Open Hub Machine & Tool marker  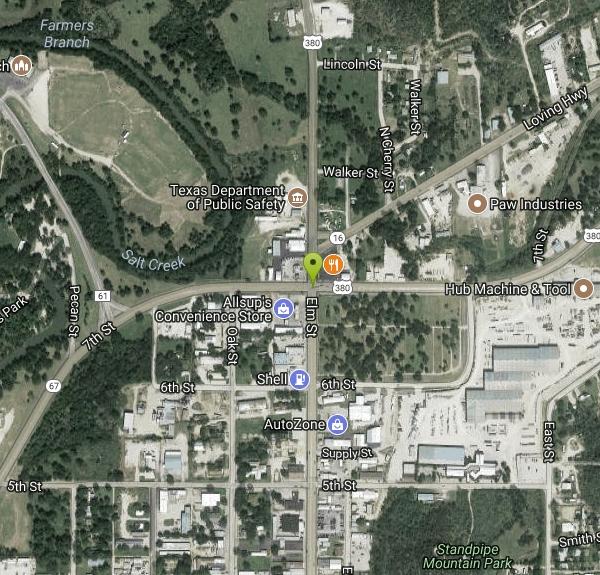click(584, 289)
